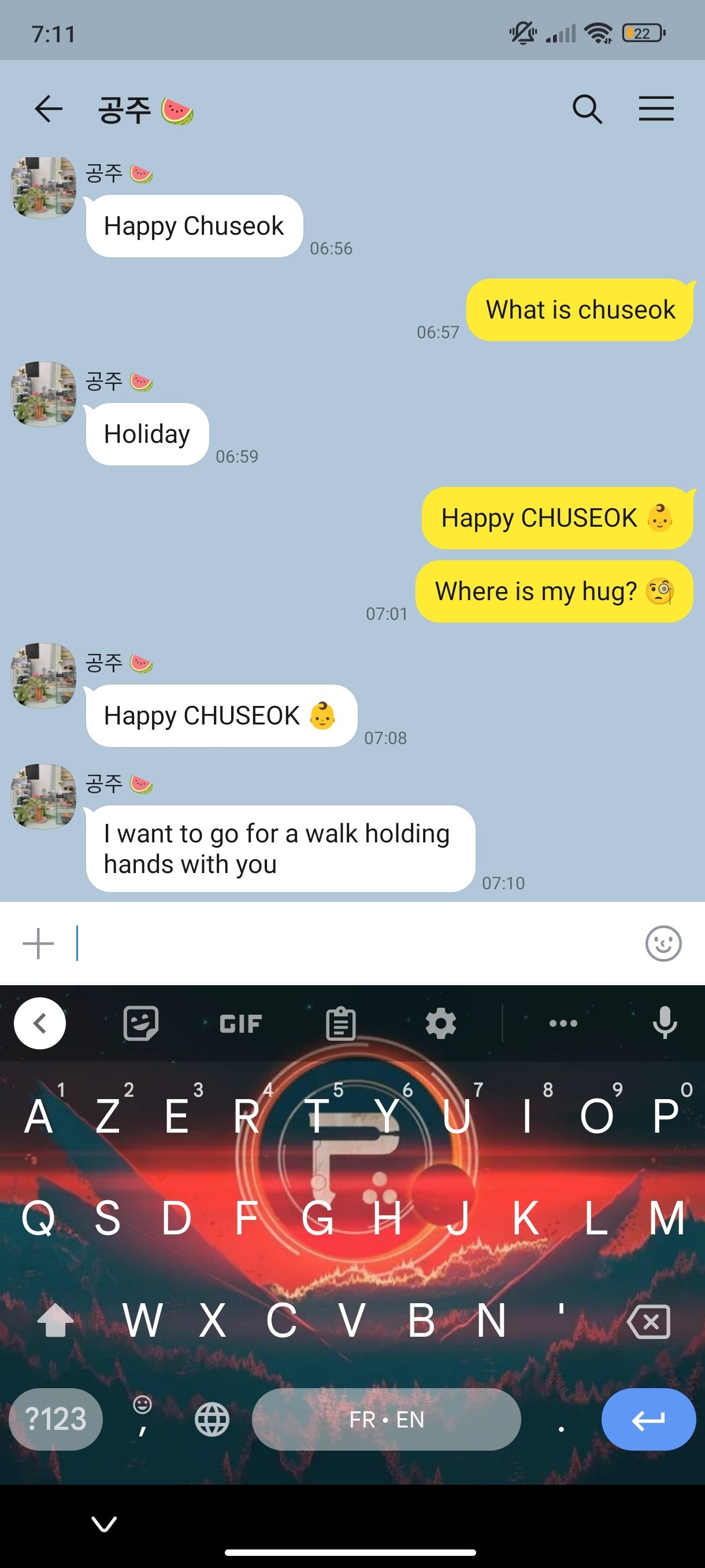The image size is (705, 1568).
Task: Tap the backspace key
Action: (x=648, y=1322)
